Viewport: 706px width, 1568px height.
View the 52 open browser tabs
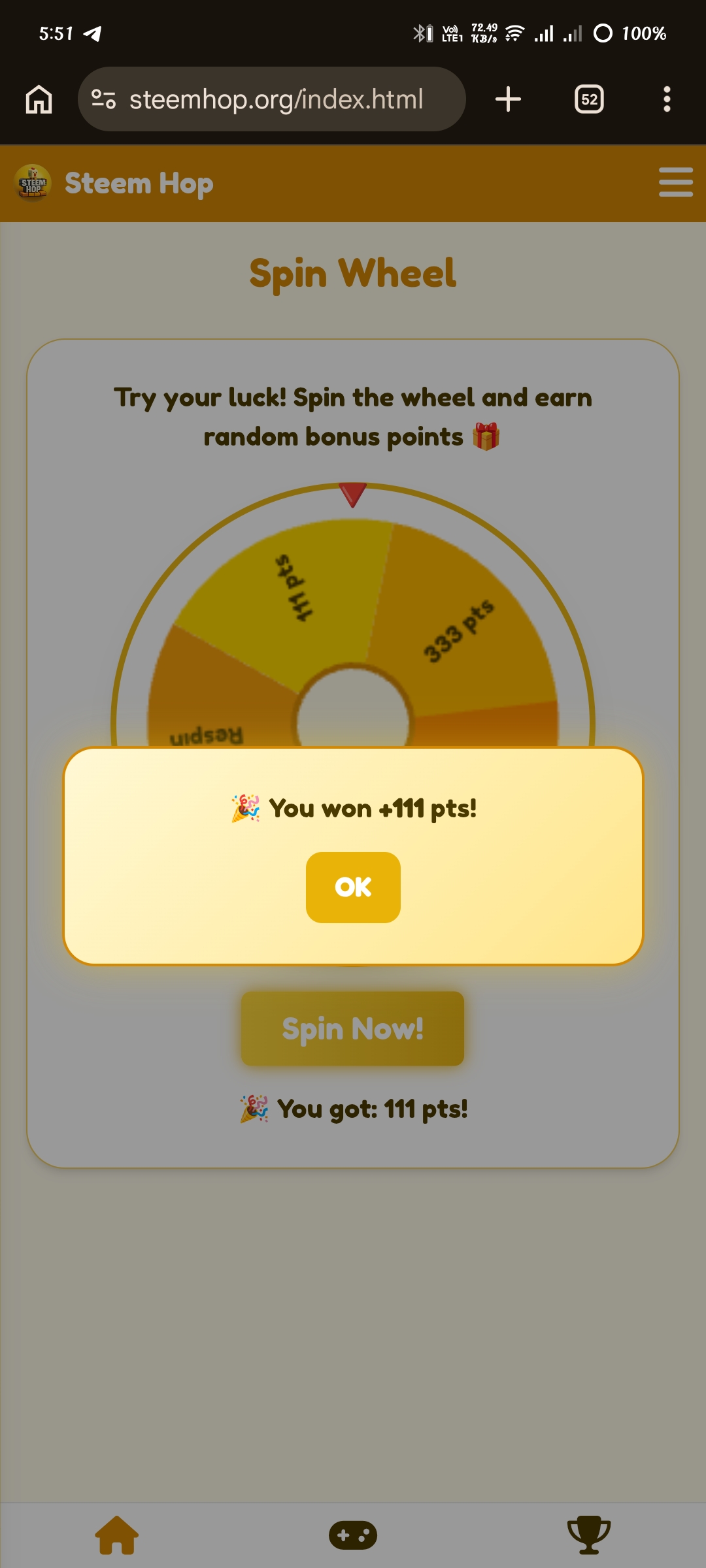coord(589,99)
